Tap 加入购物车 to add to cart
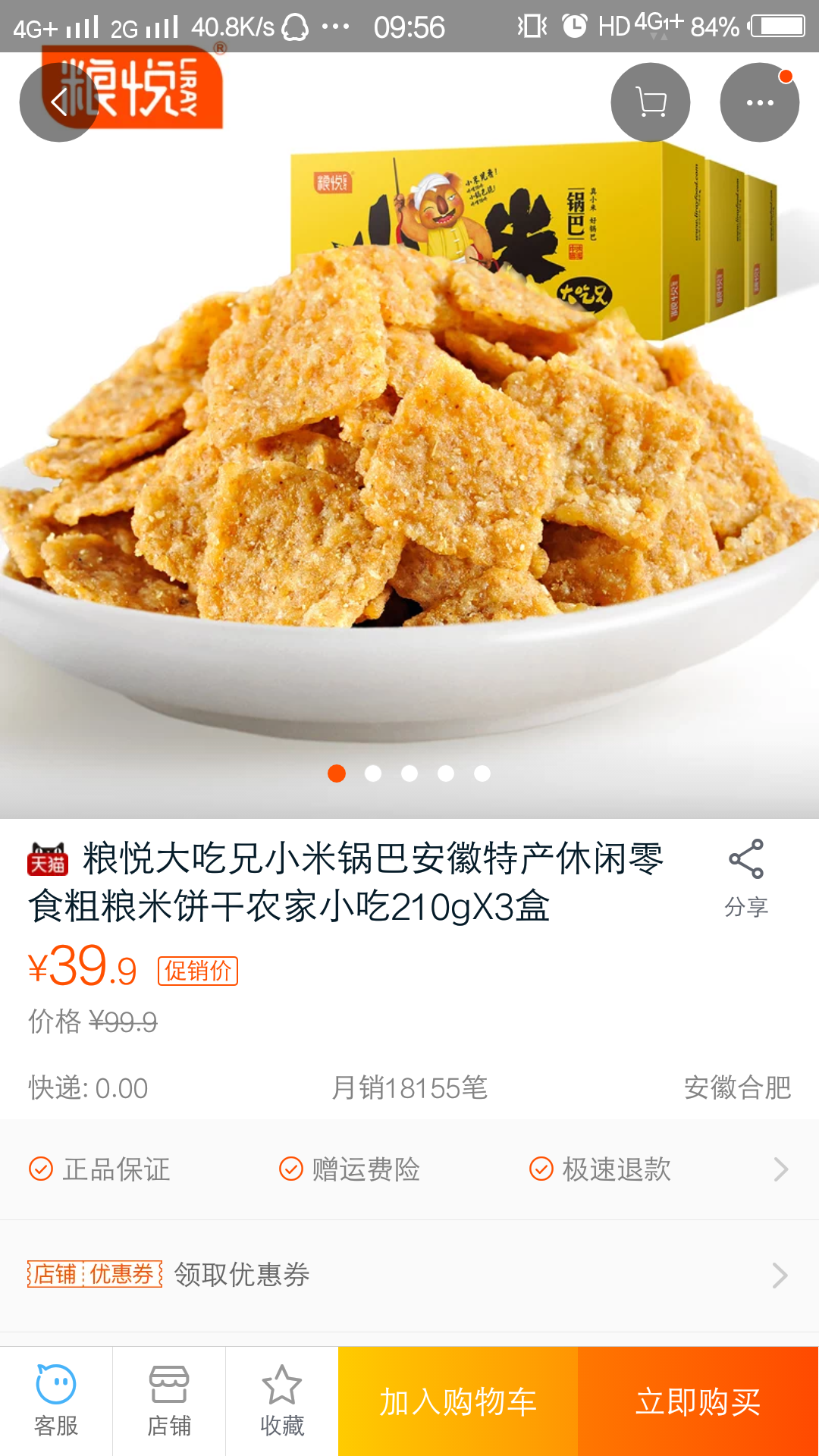This screenshot has width=819, height=1456. [x=458, y=1401]
